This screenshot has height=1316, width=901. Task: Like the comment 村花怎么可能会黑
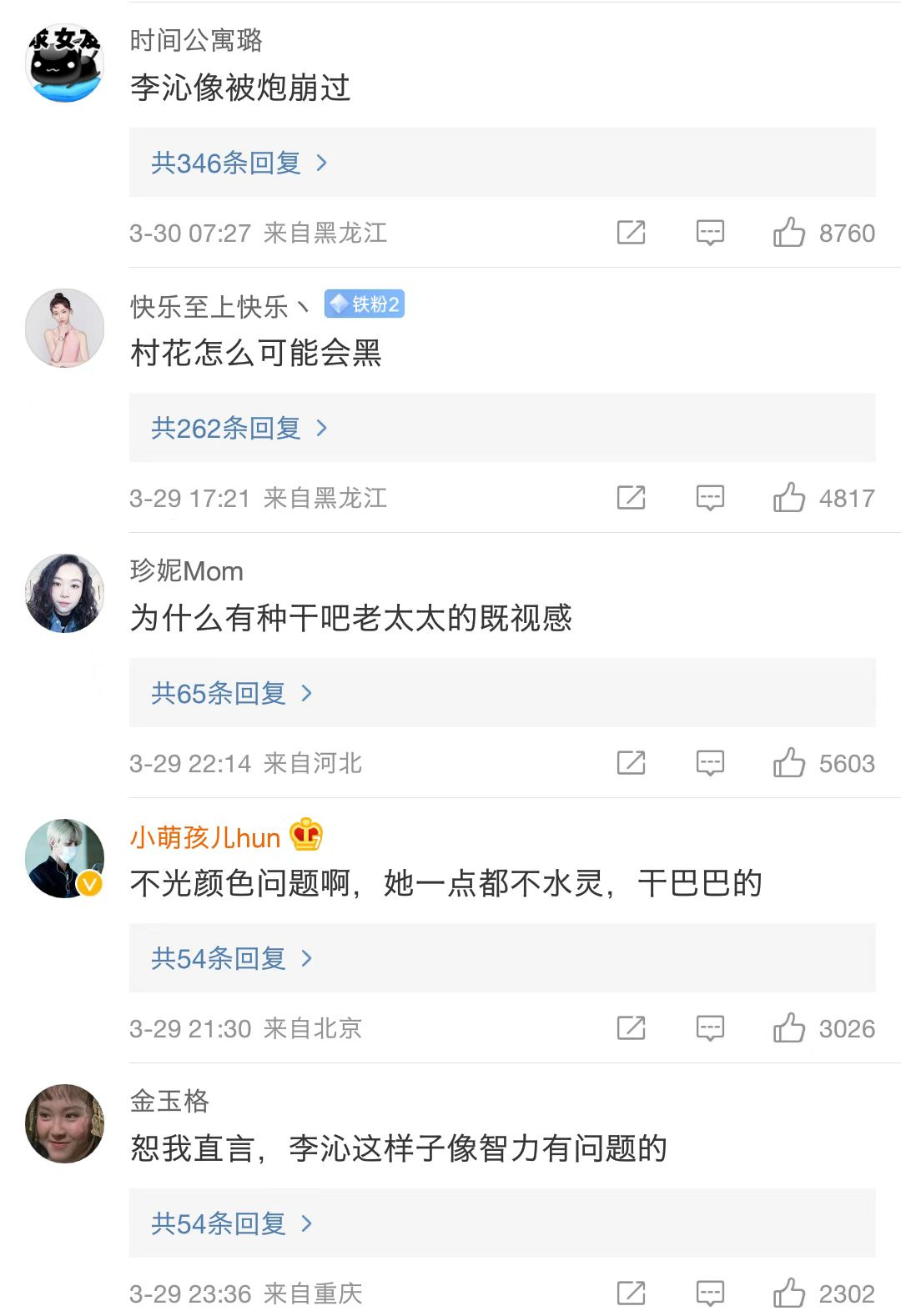788,498
